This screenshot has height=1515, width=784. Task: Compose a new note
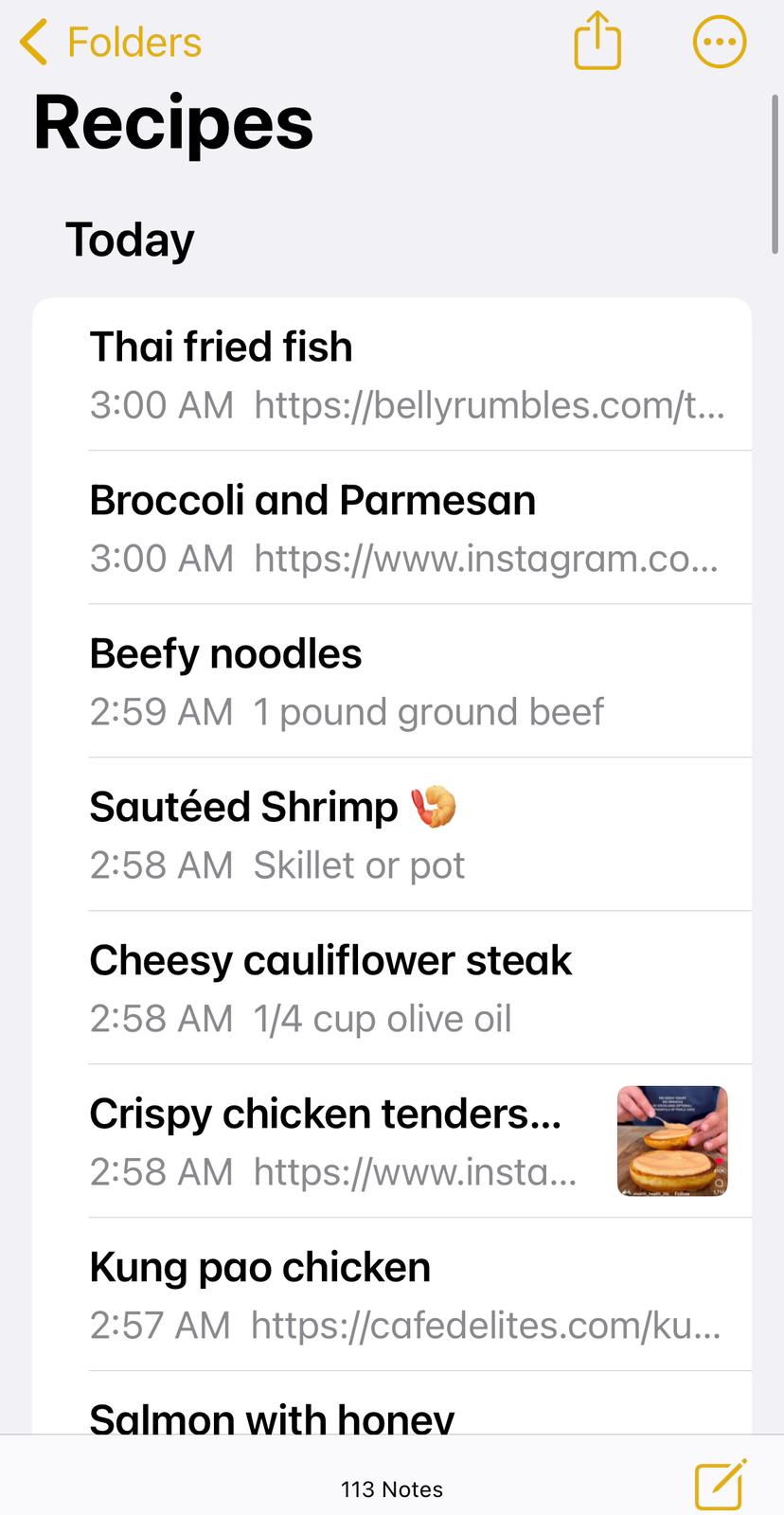[720, 1485]
